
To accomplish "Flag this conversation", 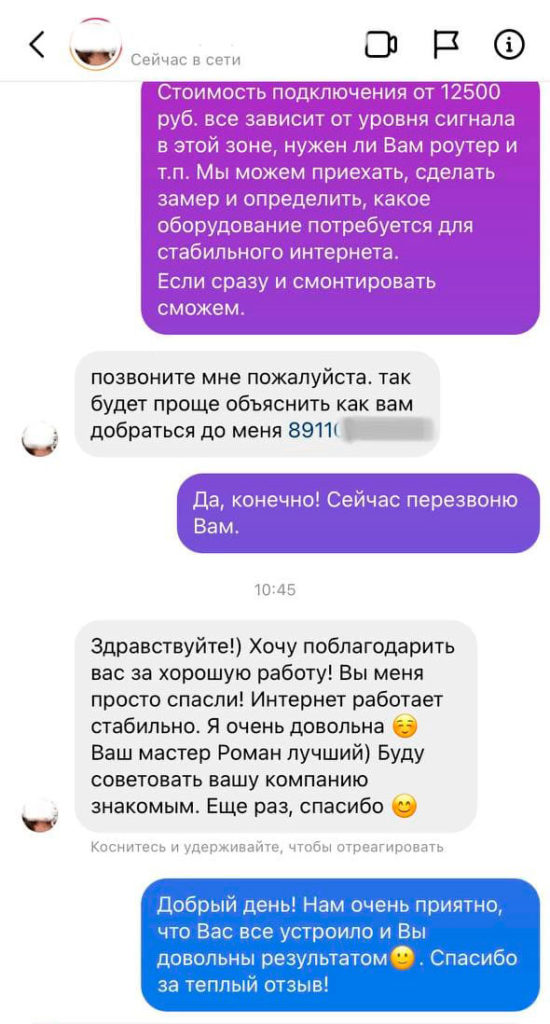I will (447, 44).
